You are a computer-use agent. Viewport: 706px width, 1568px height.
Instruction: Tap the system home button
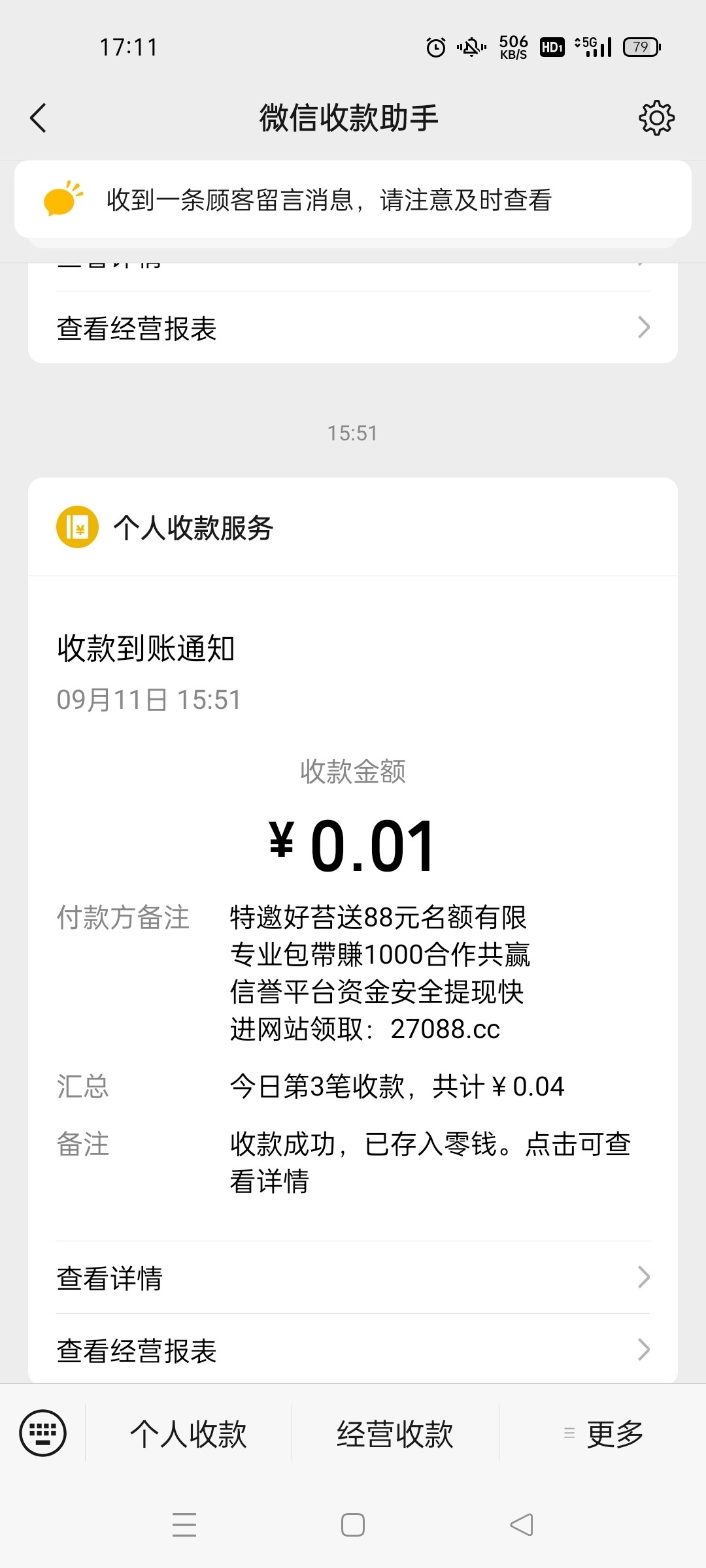click(353, 1525)
